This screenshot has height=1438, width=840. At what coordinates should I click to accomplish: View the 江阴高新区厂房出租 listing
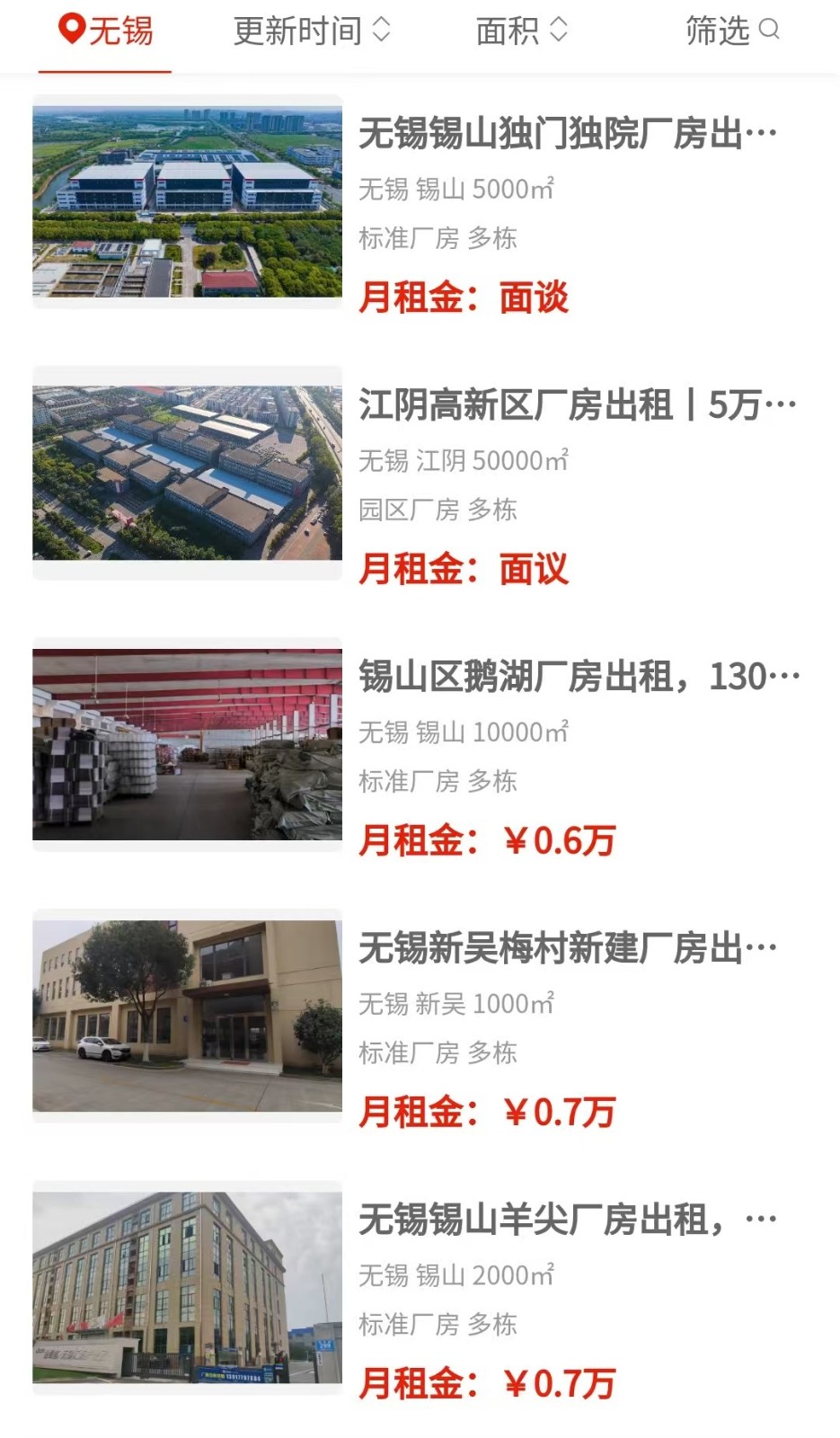coord(576,406)
